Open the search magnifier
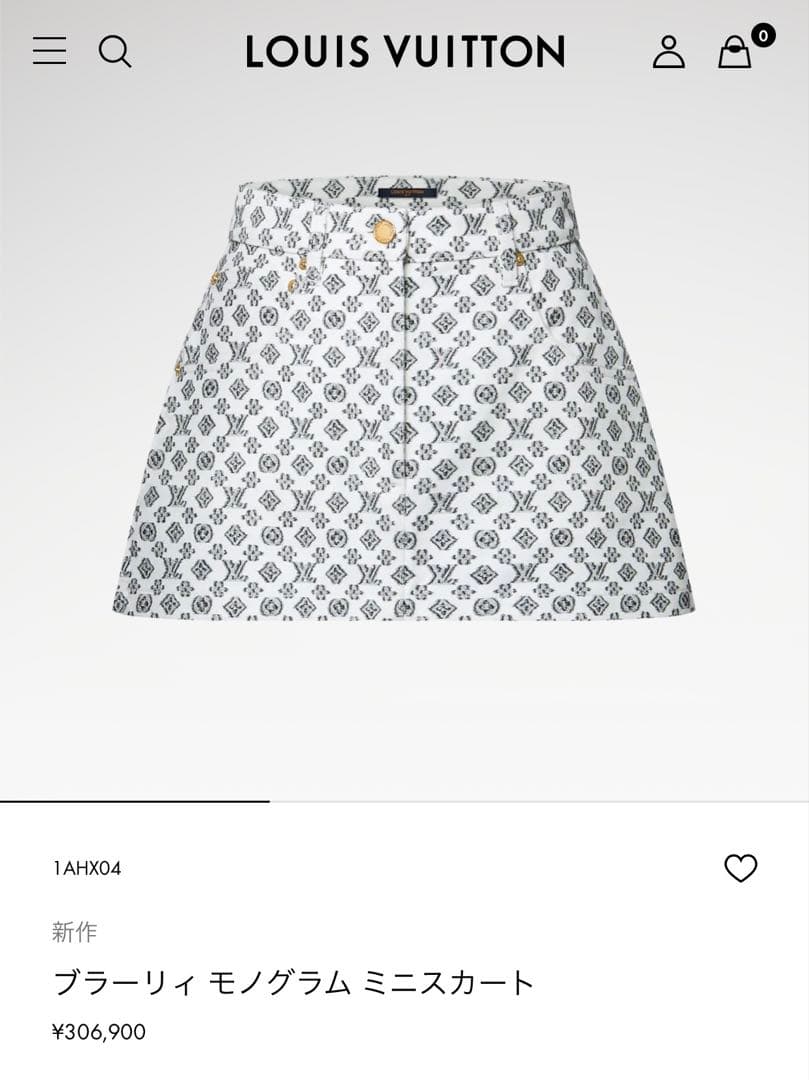This screenshot has width=809, height=1080. click(115, 51)
